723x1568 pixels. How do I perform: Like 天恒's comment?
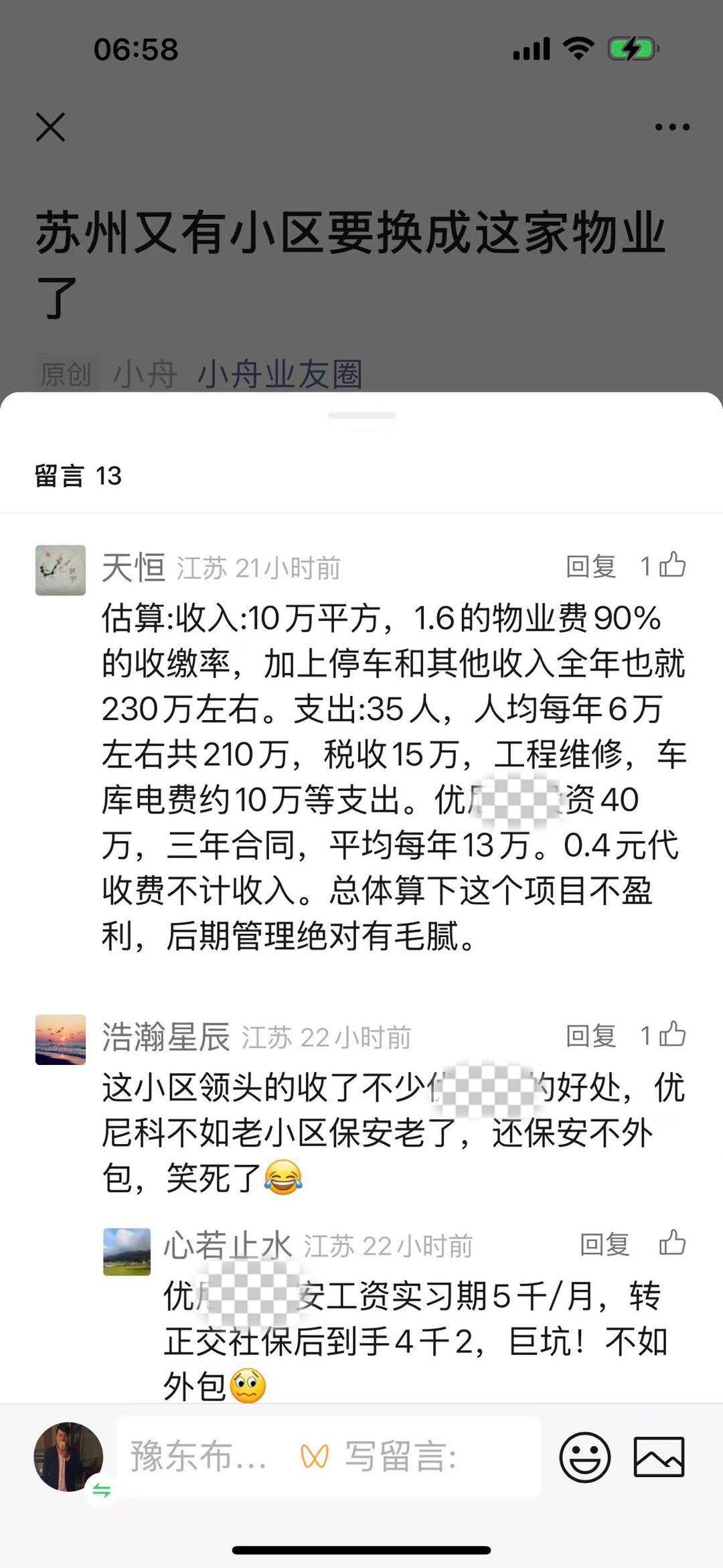coord(671,565)
